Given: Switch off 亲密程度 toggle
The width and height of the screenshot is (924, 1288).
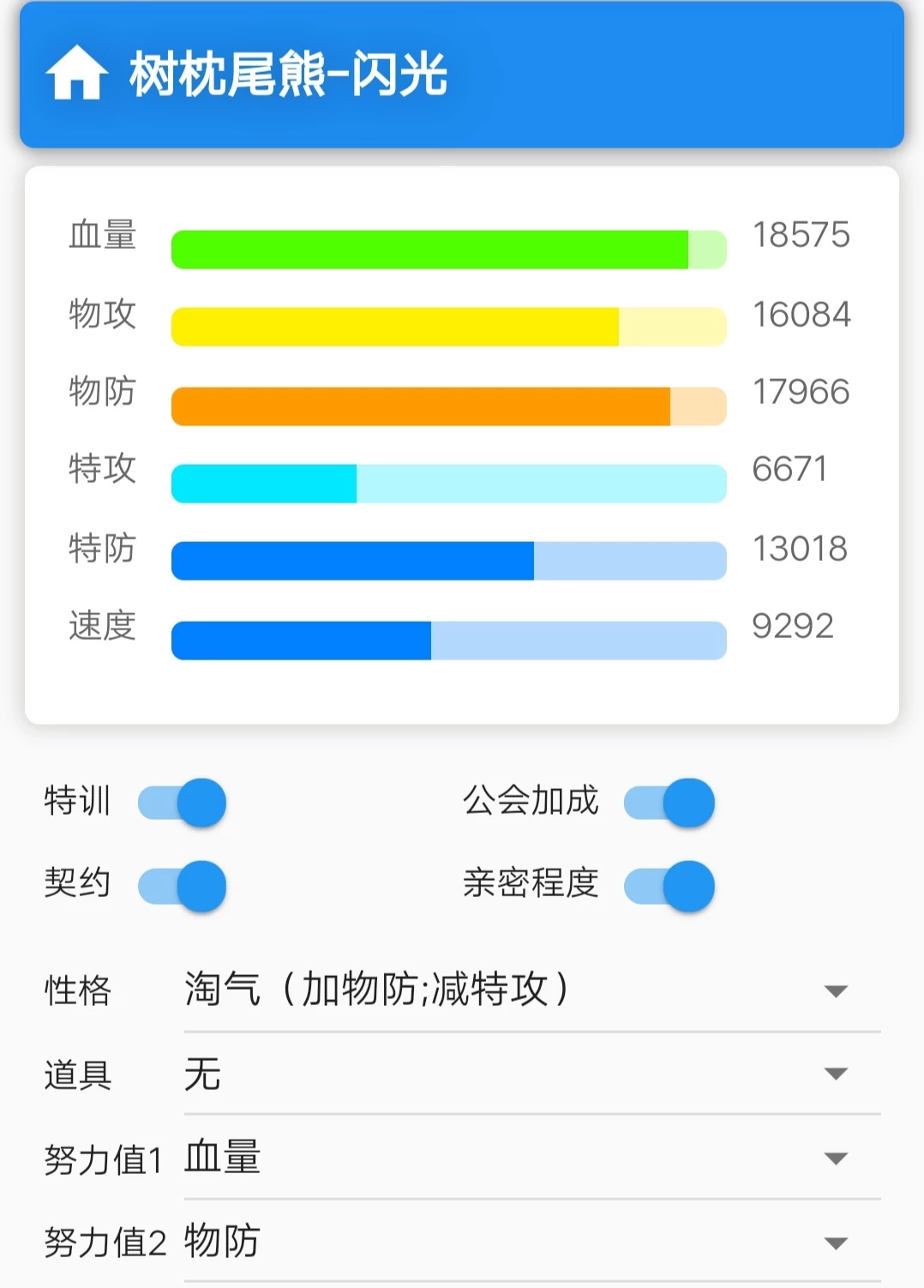Looking at the screenshot, I should pyautogui.click(x=669, y=886).
